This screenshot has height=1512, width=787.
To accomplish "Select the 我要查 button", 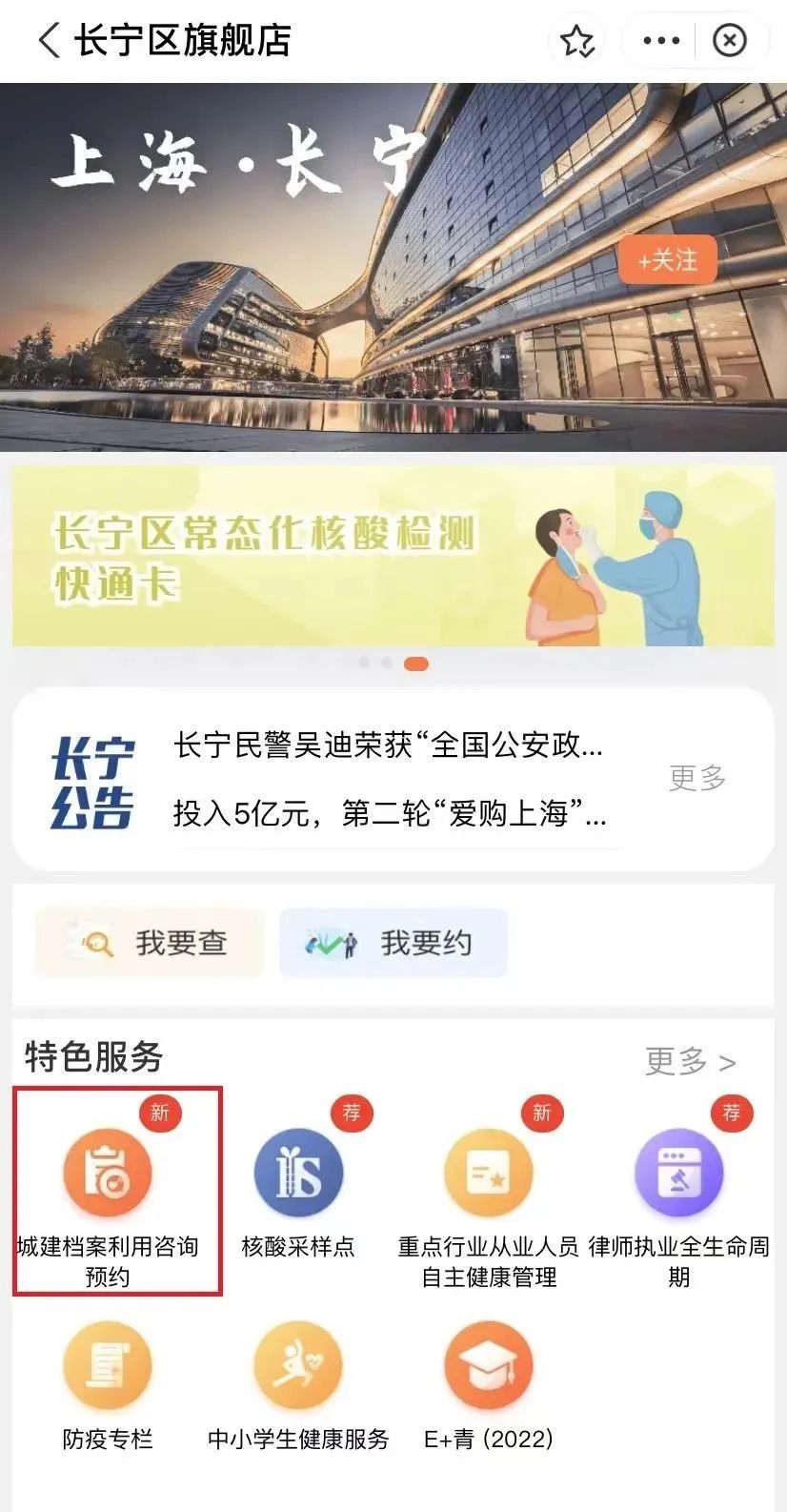I will [150, 943].
